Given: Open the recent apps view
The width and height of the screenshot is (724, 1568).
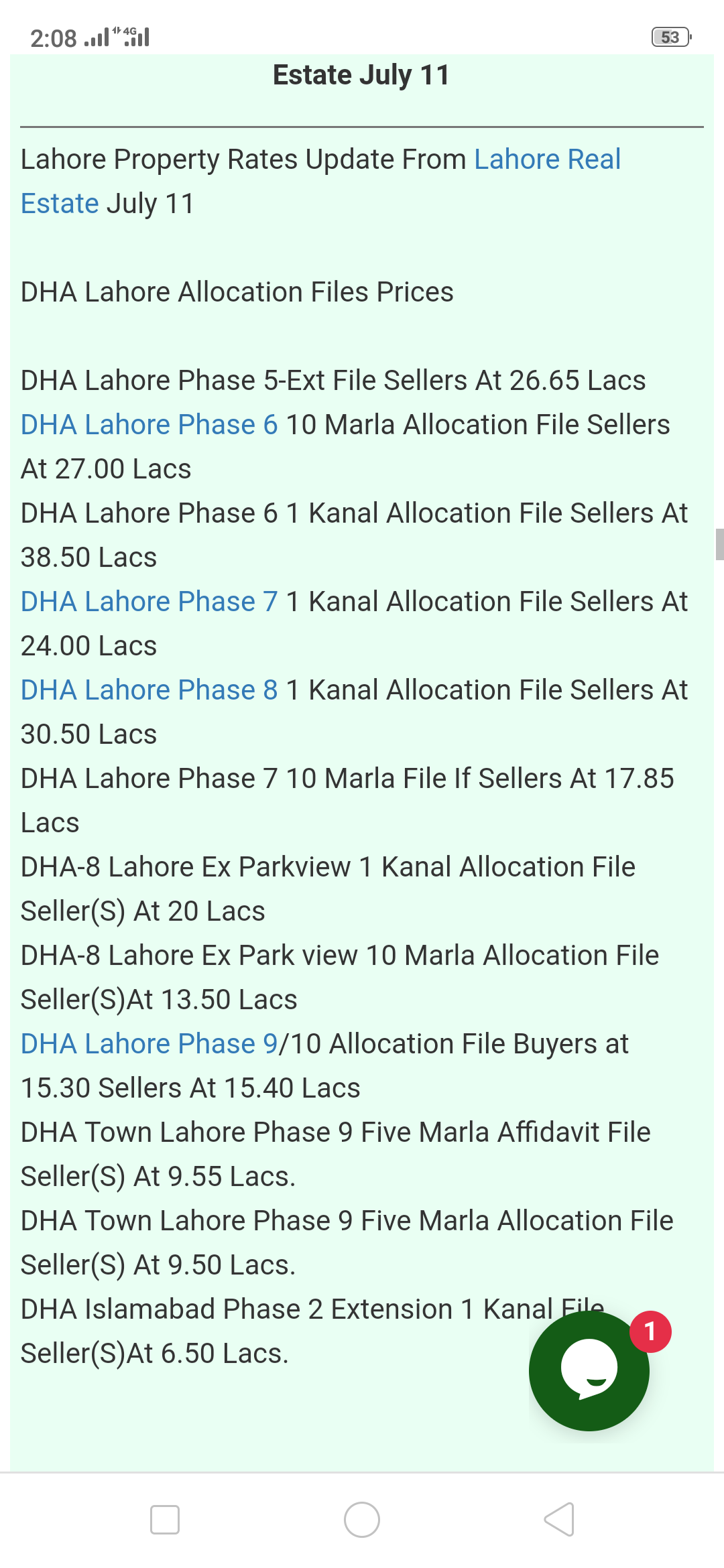Looking at the screenshot, I should pyautogui.click(x=165, y=1519).
